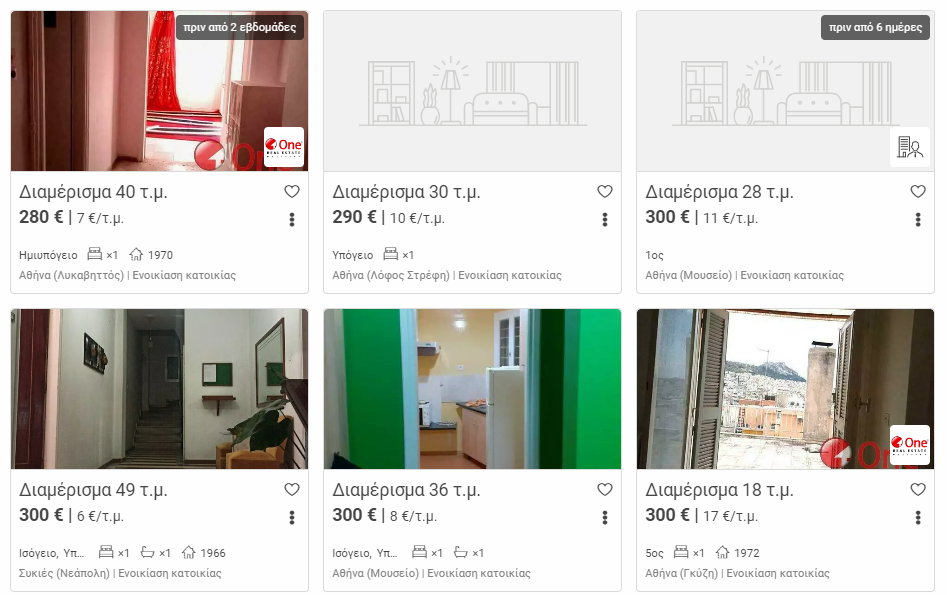Open the 30 τ.μ. apartment listing for 290 €

tap(406, 192)
